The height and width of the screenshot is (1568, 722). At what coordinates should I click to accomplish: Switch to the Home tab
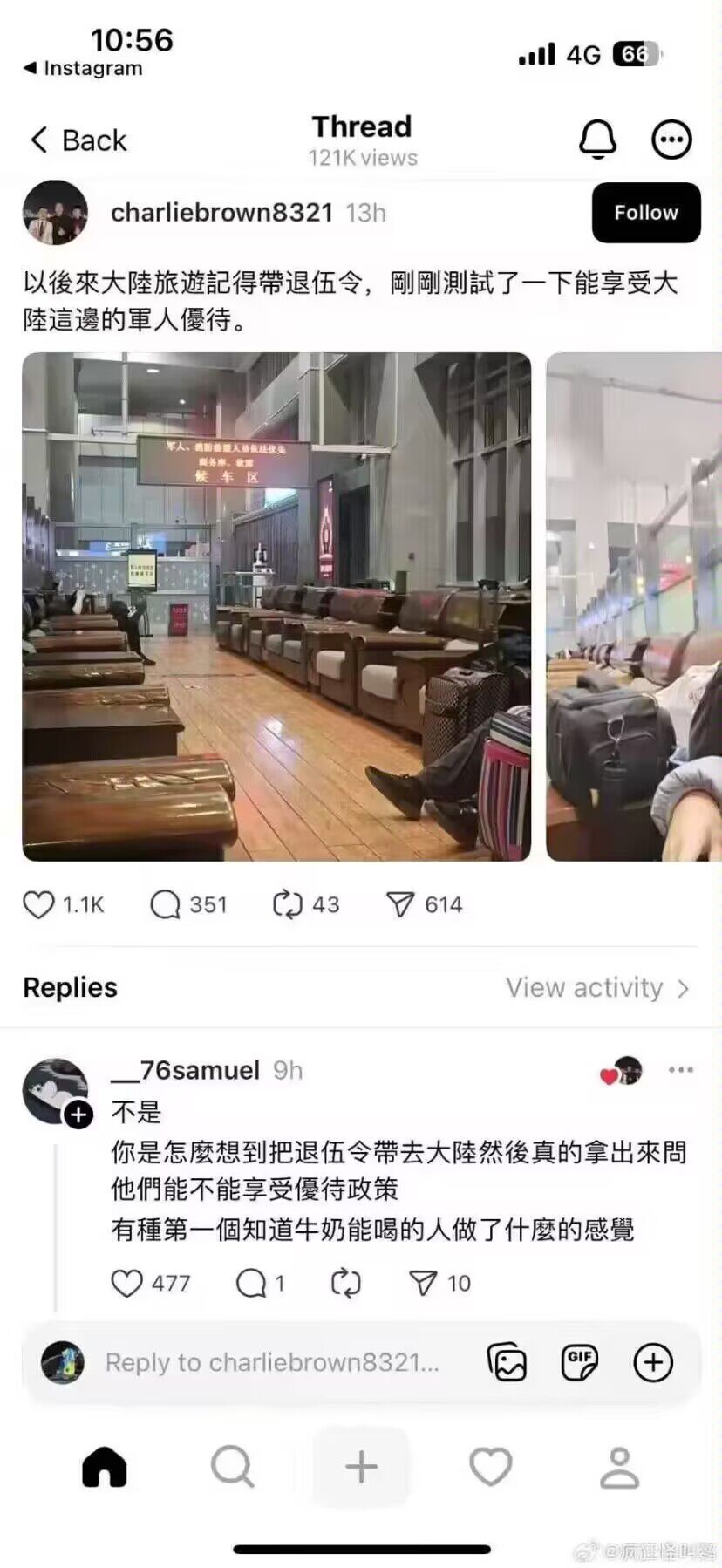[x=105, y=1467]
